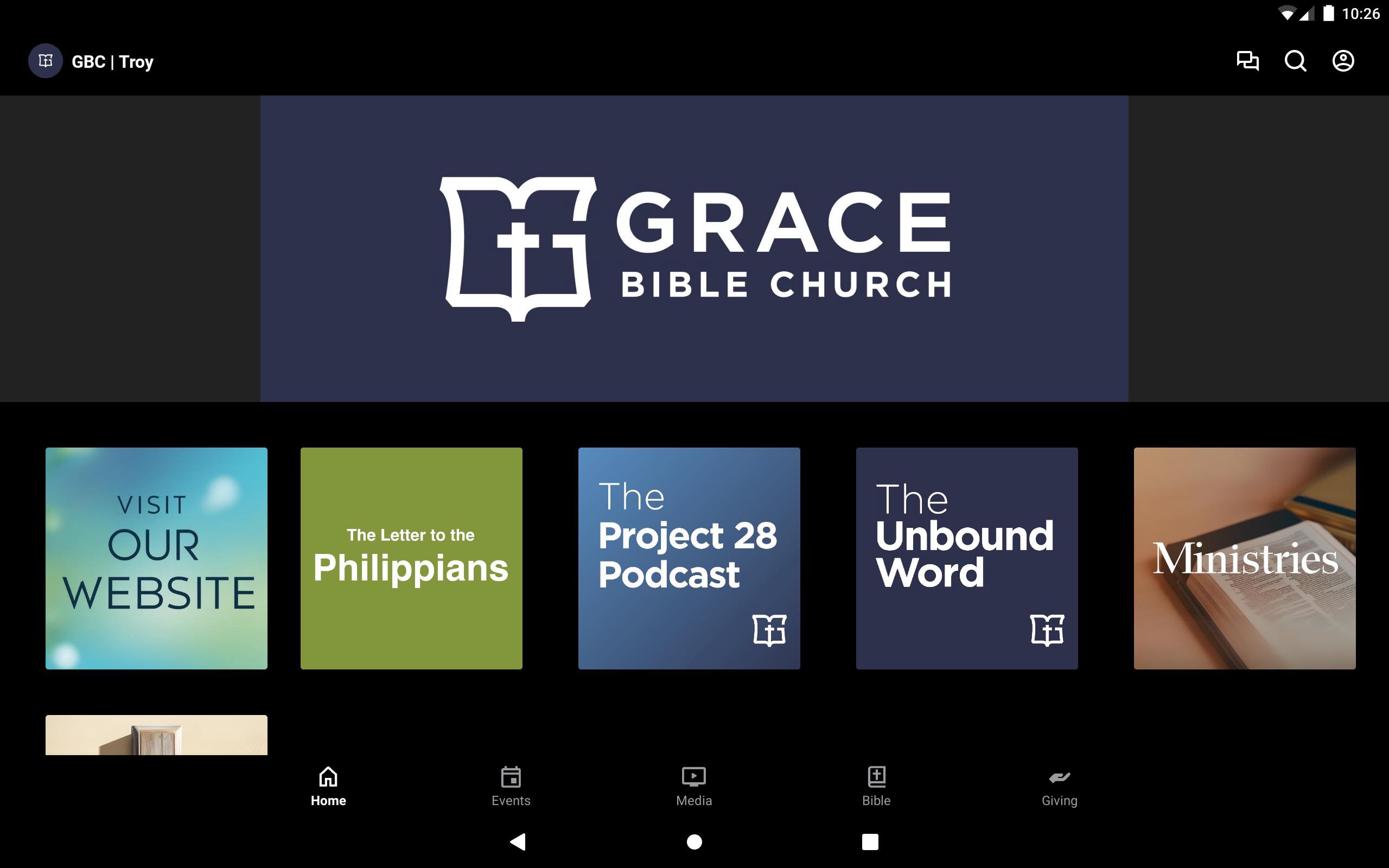Open the messaging chat icon

click(1247, 61)
